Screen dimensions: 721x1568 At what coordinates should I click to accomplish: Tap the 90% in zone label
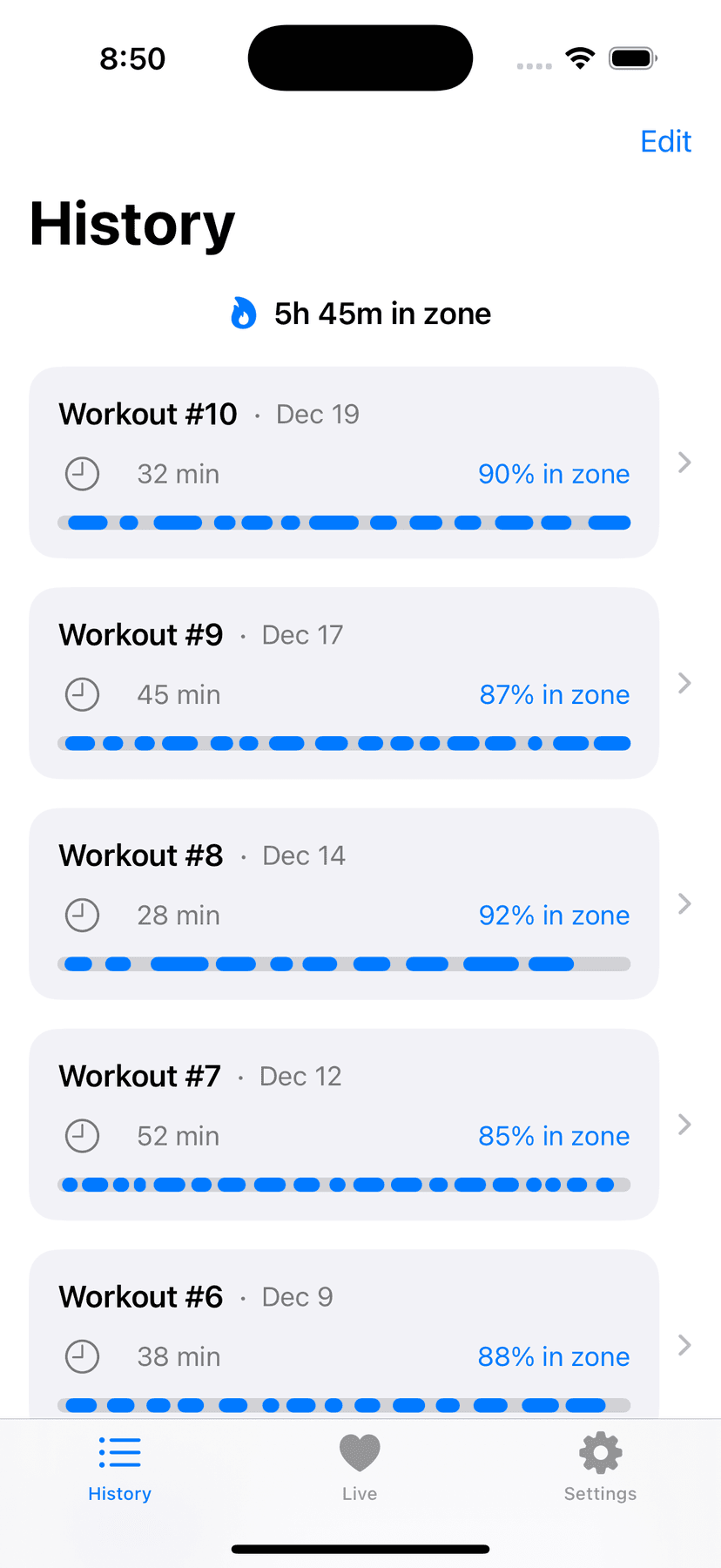coord(554,474)
